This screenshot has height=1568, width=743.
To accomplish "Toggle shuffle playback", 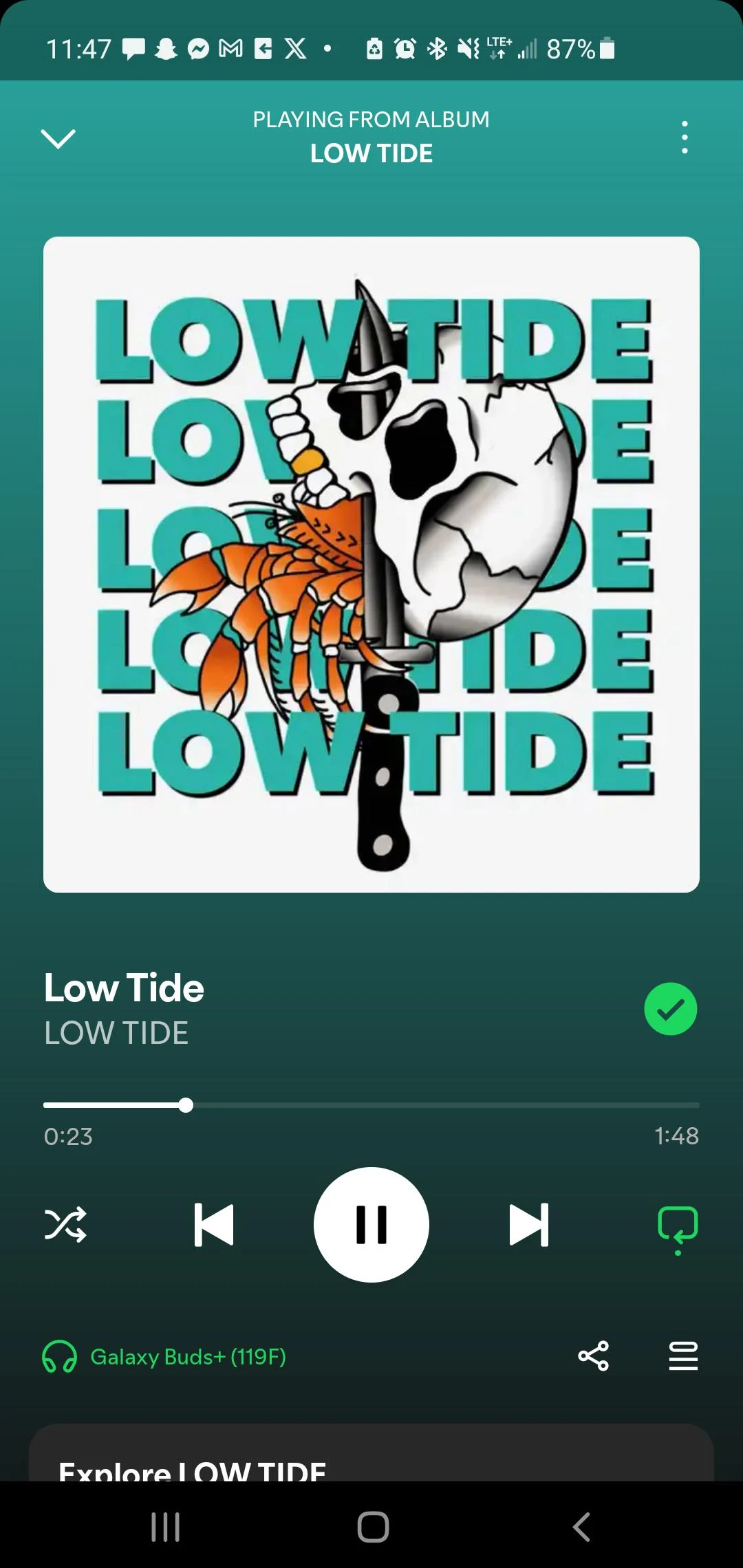I will coord(65,1225).
